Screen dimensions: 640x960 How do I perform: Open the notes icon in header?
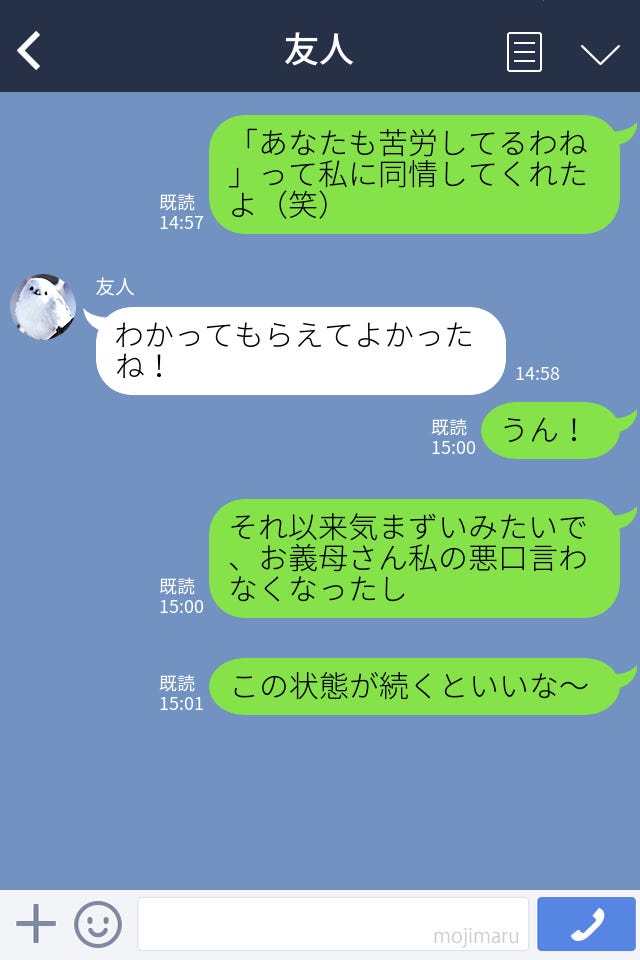[x=524, y=52]
